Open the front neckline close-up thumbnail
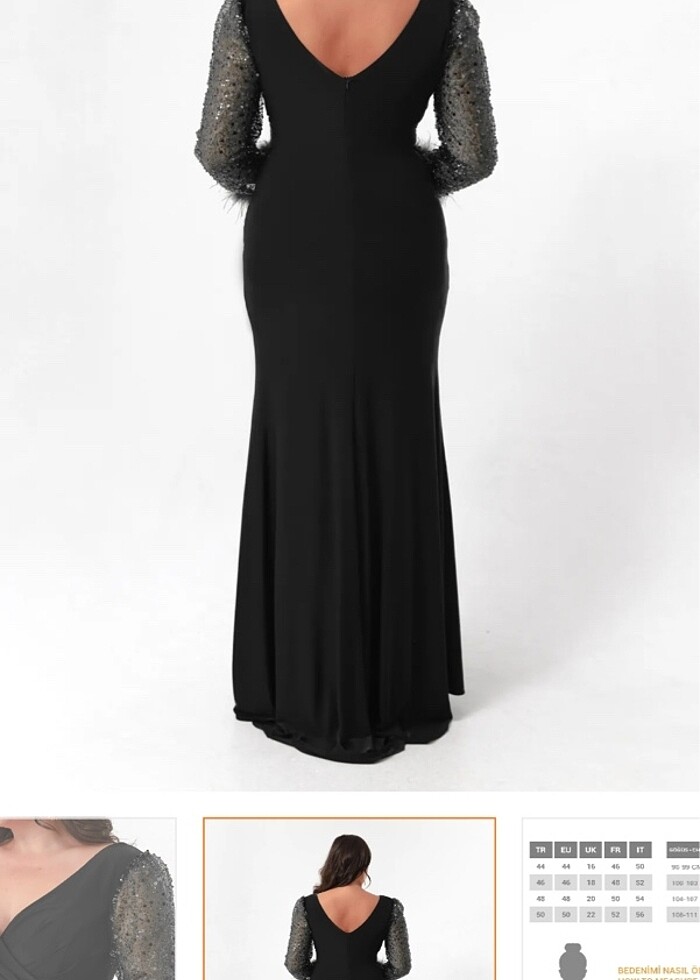The height and width of the screenshot is (980, 700). click(x=87, y=898)
